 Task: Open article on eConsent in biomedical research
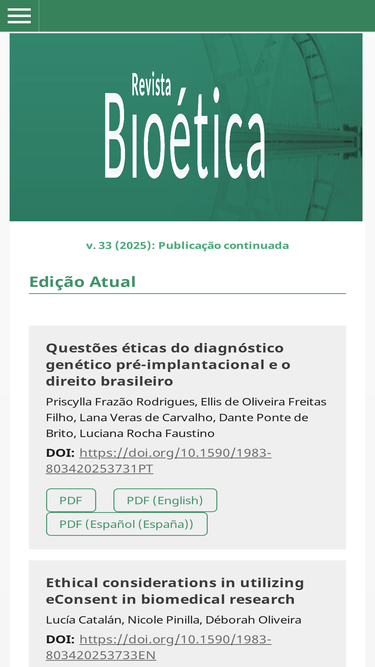(175, 590)
